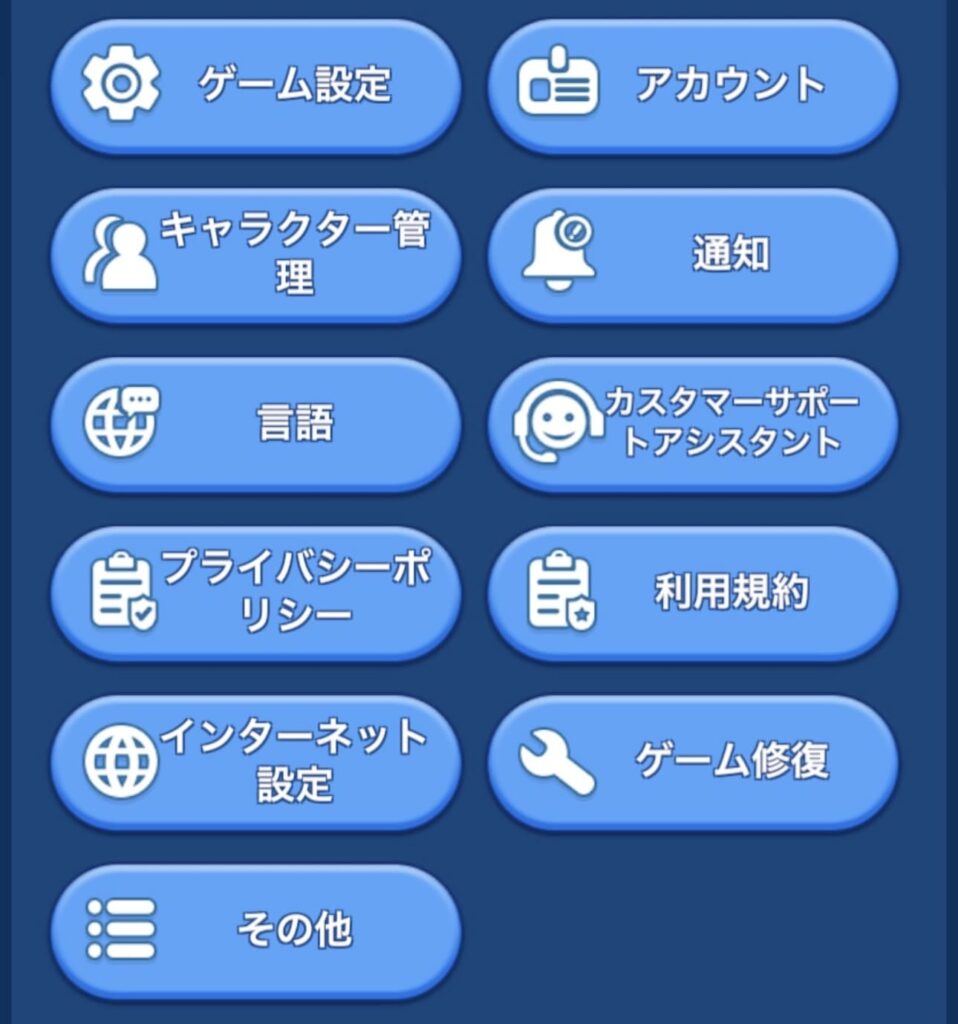Go to アカウント settings
This screenshot has height=1024, width=958.
[692, 85]
